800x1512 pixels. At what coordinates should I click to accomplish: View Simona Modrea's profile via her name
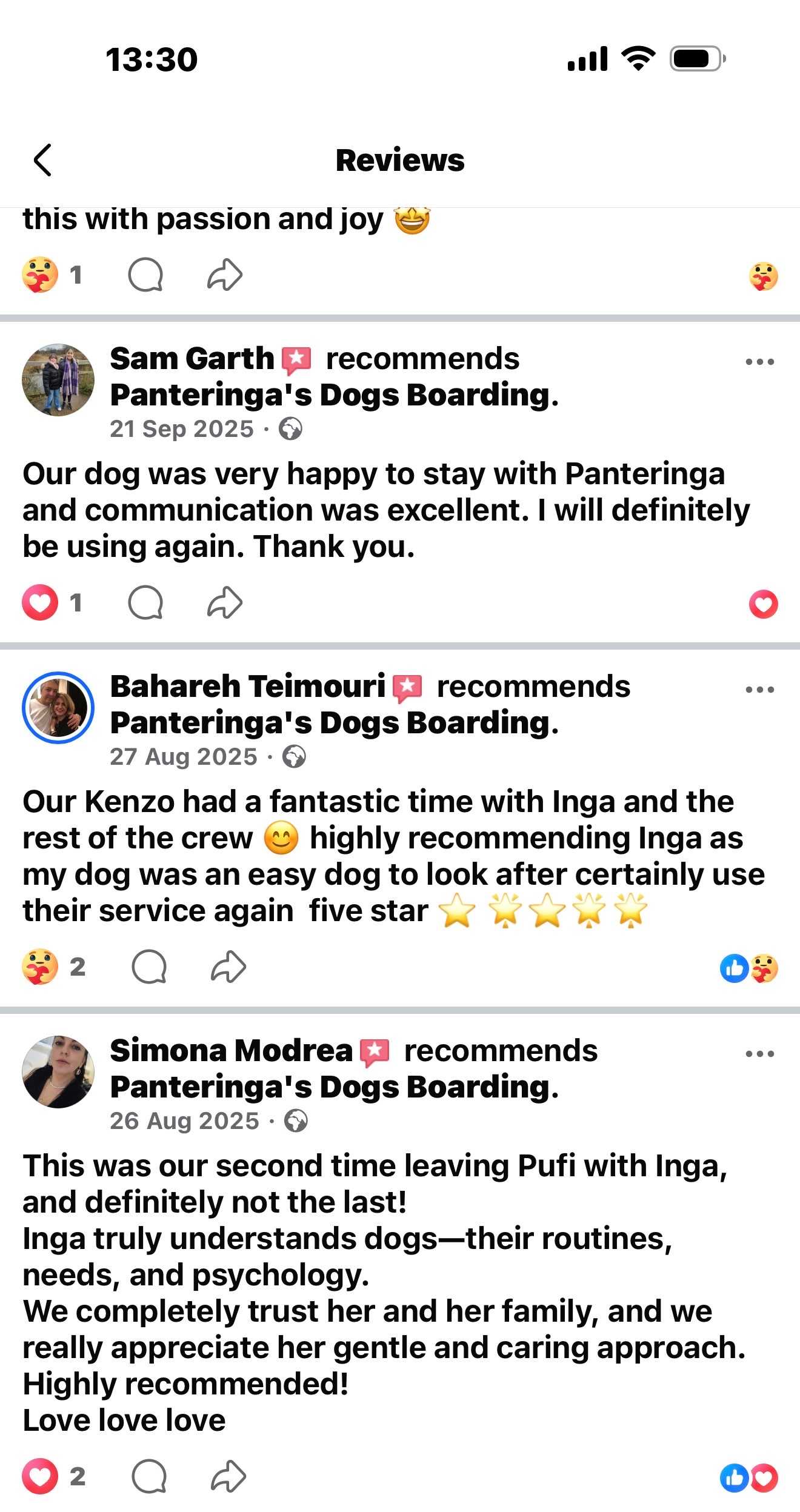[231, 1051]
